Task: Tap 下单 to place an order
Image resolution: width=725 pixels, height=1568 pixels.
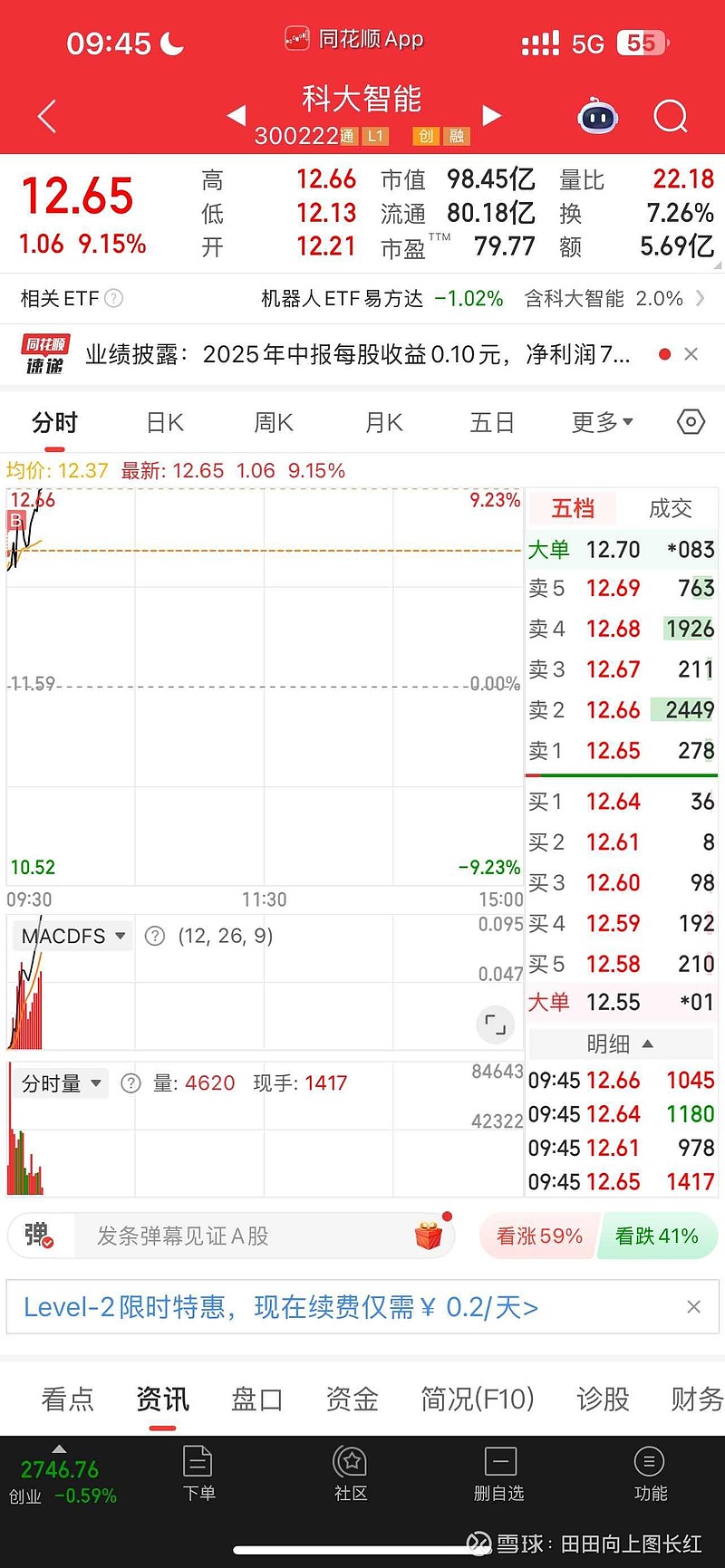Action: click(x=198, y=1473)
